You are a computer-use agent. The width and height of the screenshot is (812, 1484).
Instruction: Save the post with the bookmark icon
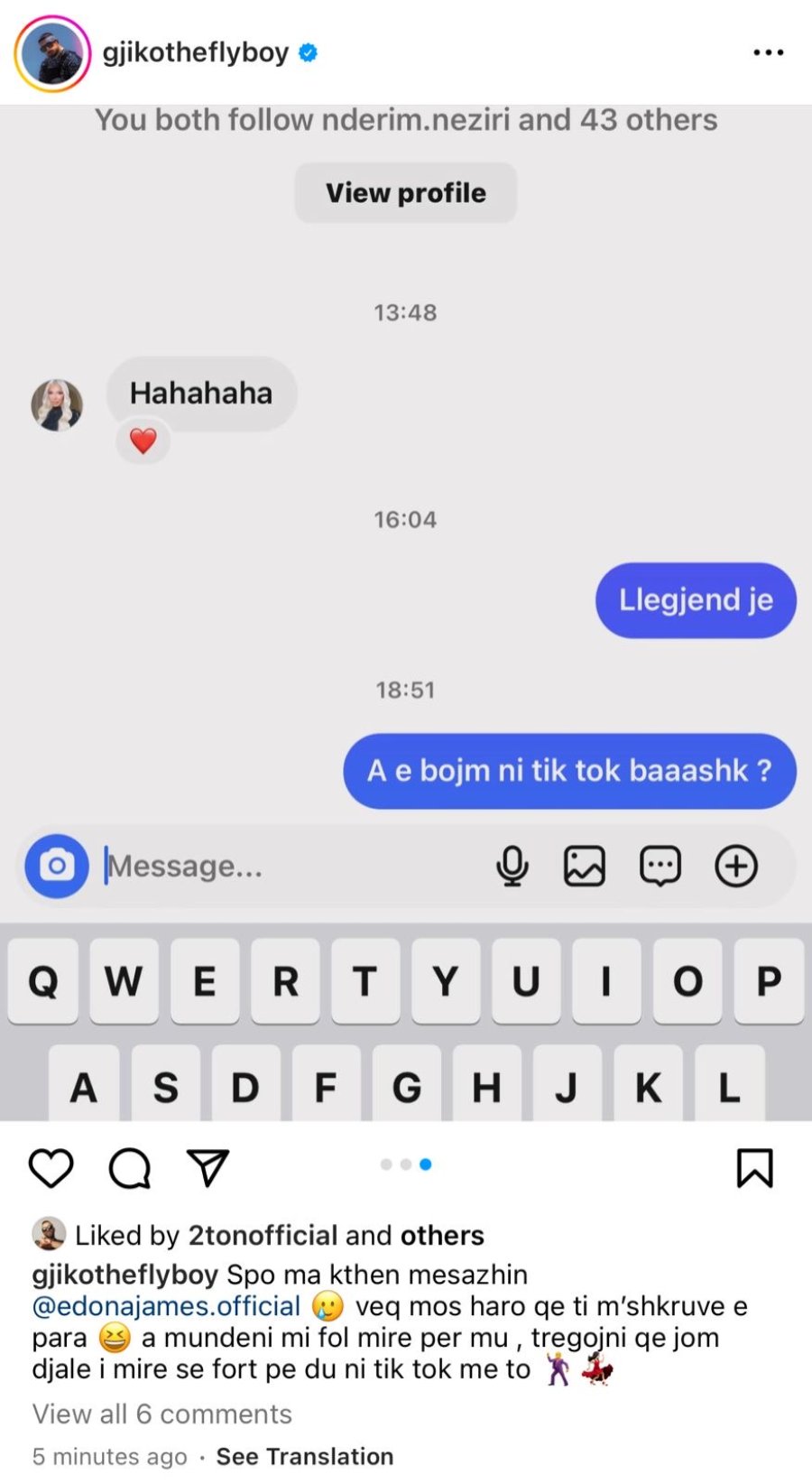pos(754,1168)
